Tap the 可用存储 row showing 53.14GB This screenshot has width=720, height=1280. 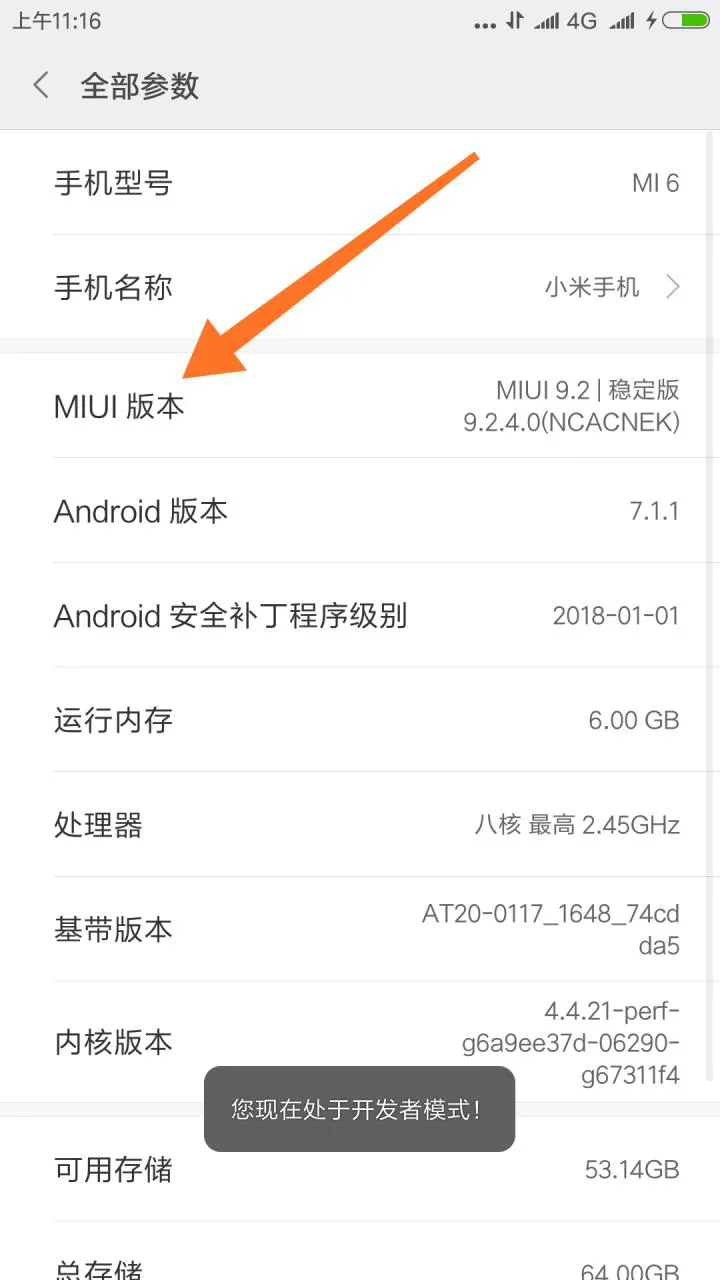360,1170
